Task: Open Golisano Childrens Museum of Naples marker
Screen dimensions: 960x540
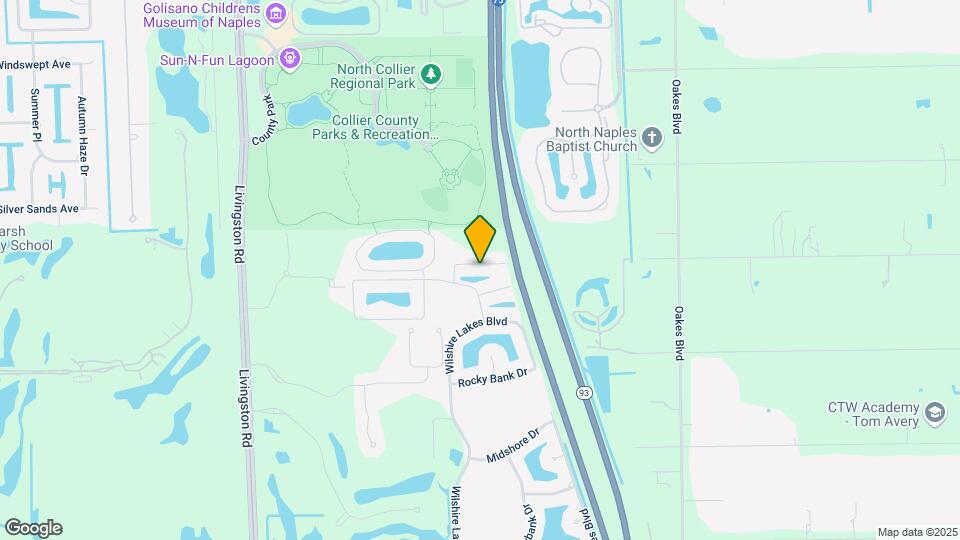Action: pos(278,14)
